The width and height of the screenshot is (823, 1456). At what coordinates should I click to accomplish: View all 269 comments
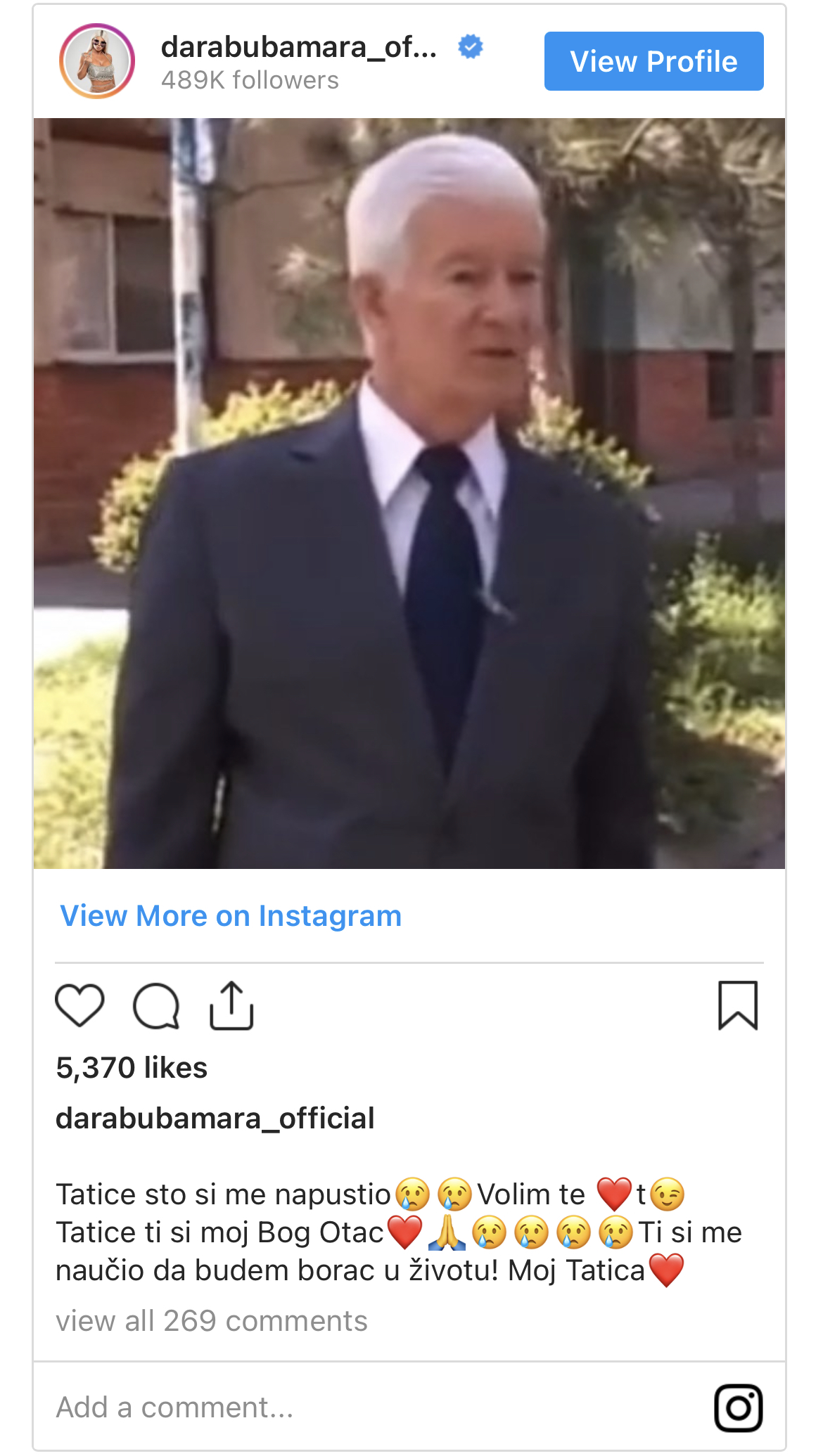pyautogui.click(x=211, y=1320)
